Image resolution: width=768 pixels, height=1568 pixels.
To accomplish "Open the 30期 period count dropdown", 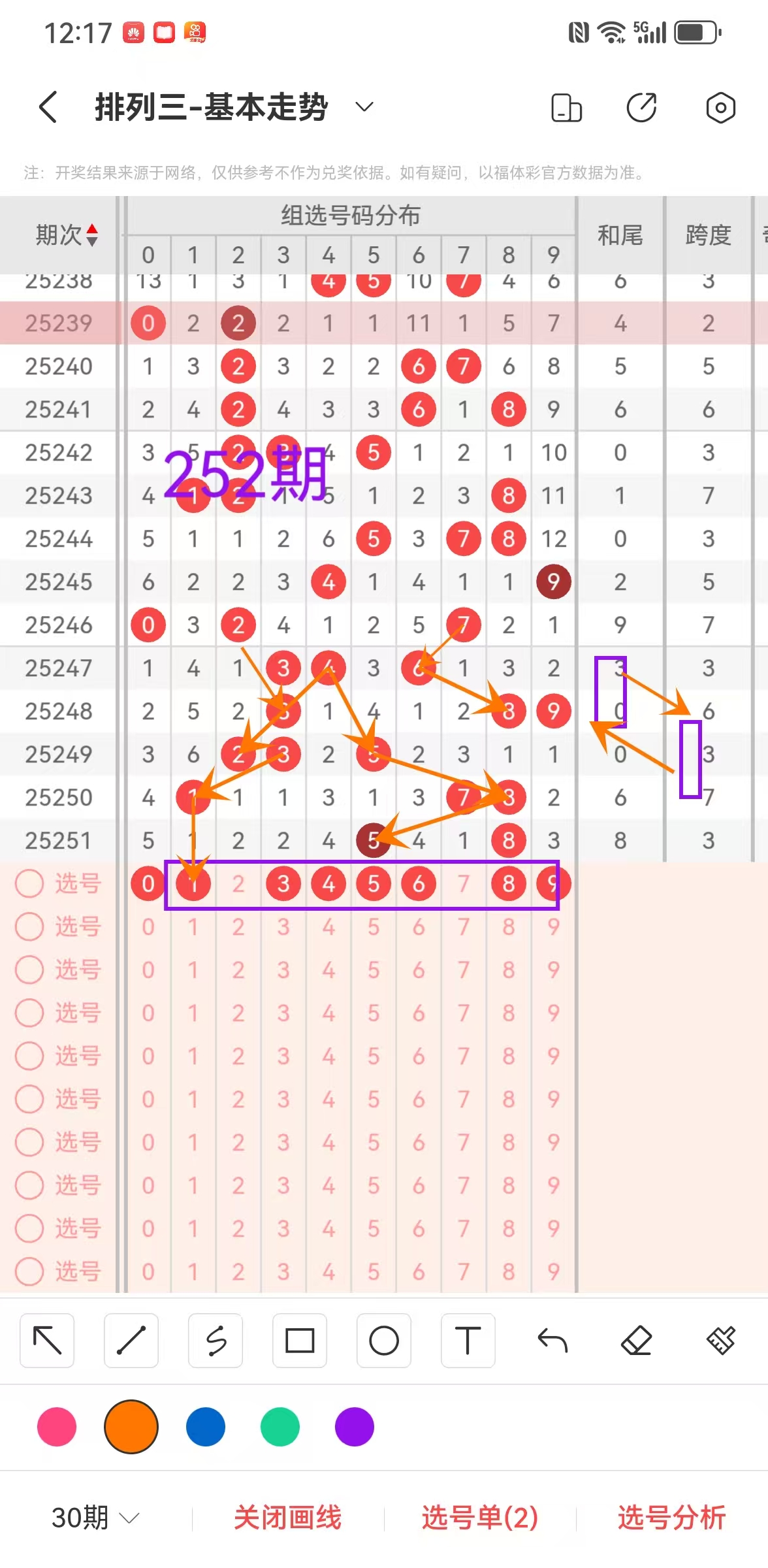I will (95, 1518).
